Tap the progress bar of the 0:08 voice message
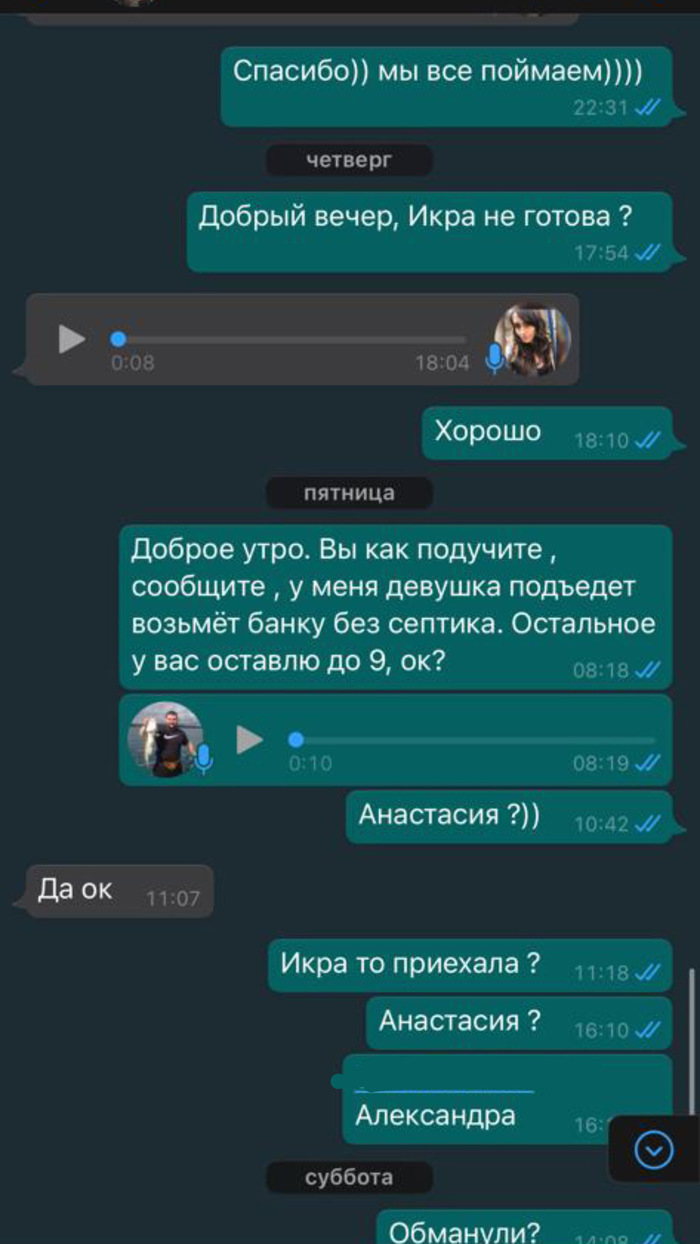The height and width of the screenshot is (1244, 700). [x=290, y=340]
